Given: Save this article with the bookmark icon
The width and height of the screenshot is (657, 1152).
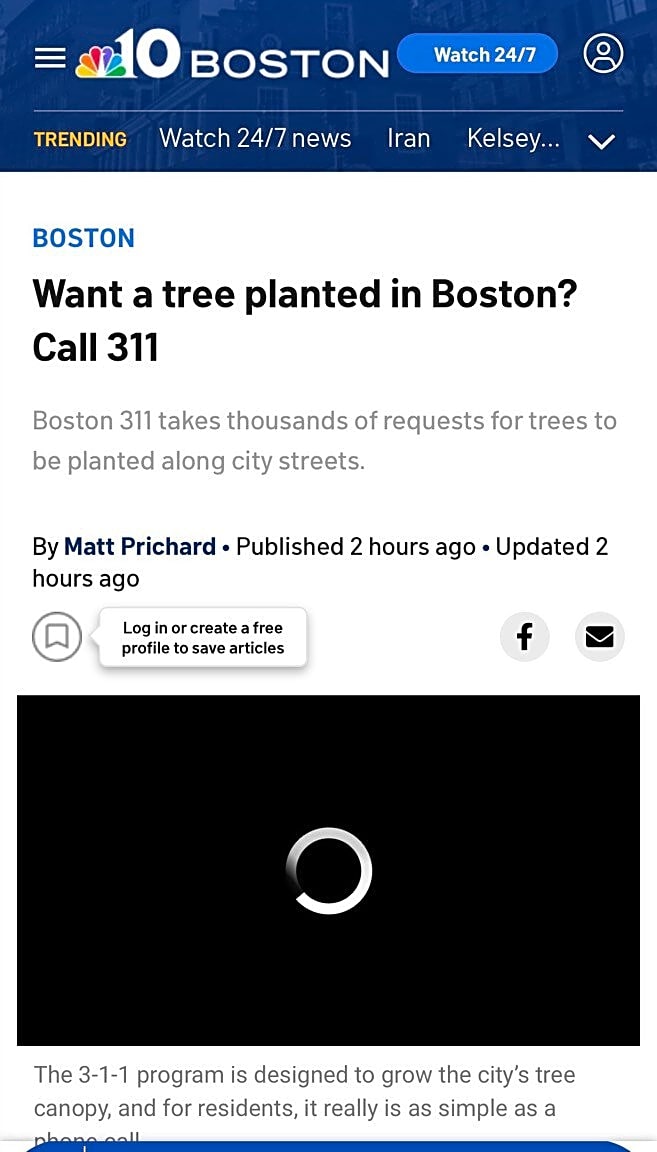Looking at the screenshot, I should [57, 636].
